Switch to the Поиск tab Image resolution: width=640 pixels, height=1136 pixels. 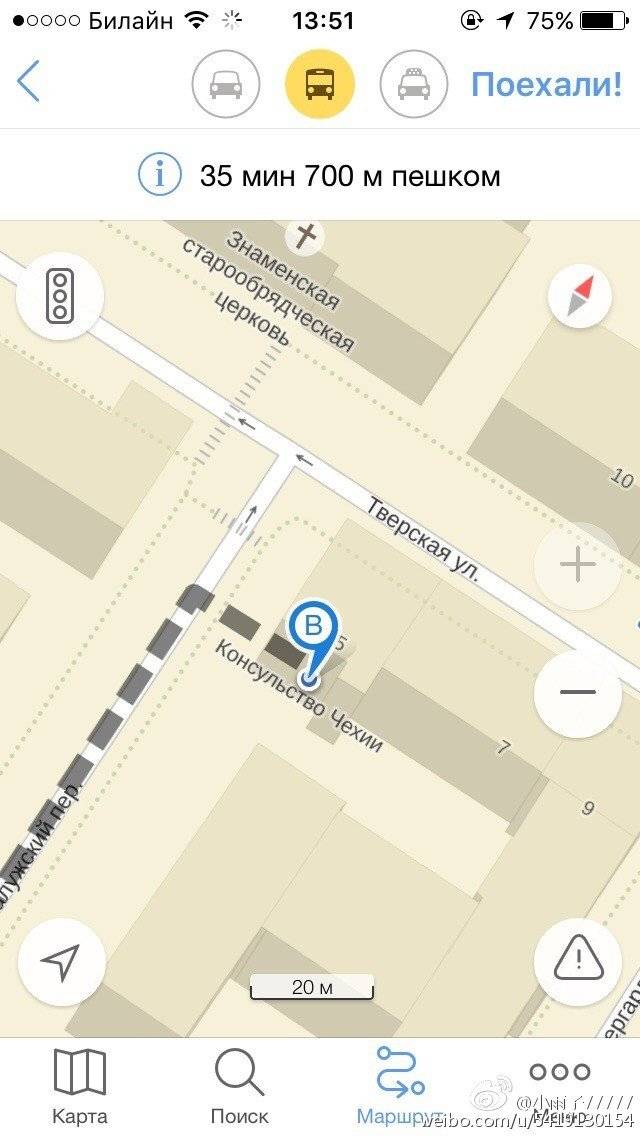(x=240, y=1086)
